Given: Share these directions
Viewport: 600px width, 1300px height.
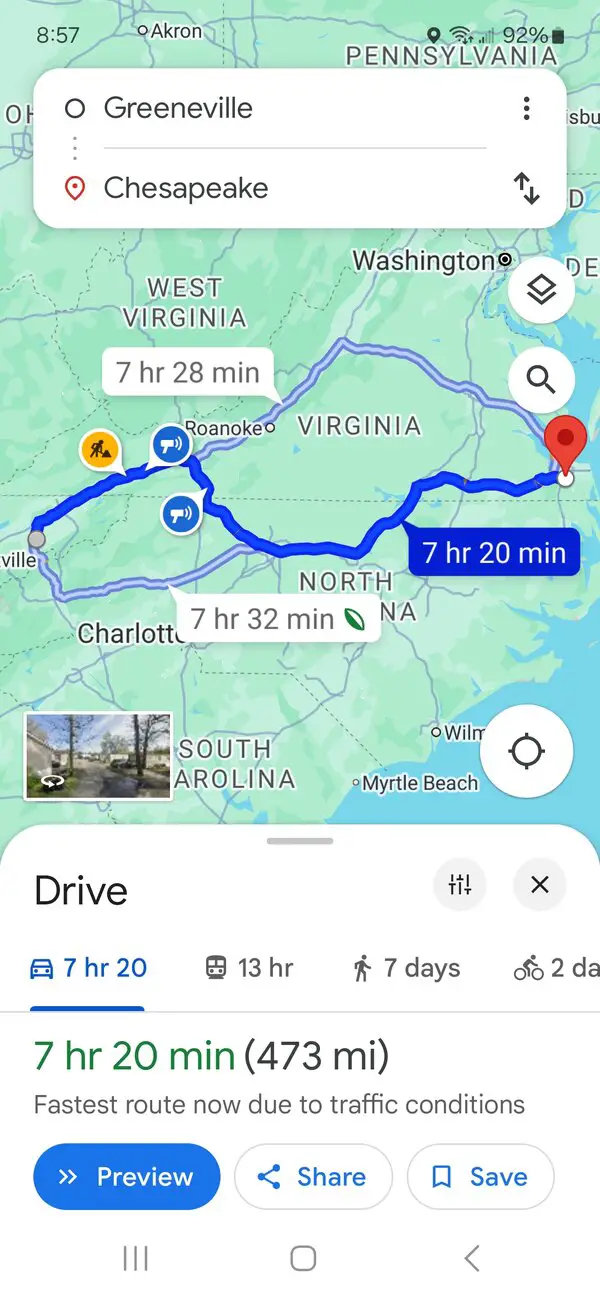Looking at the screenshot, I should coord(314,1177).
